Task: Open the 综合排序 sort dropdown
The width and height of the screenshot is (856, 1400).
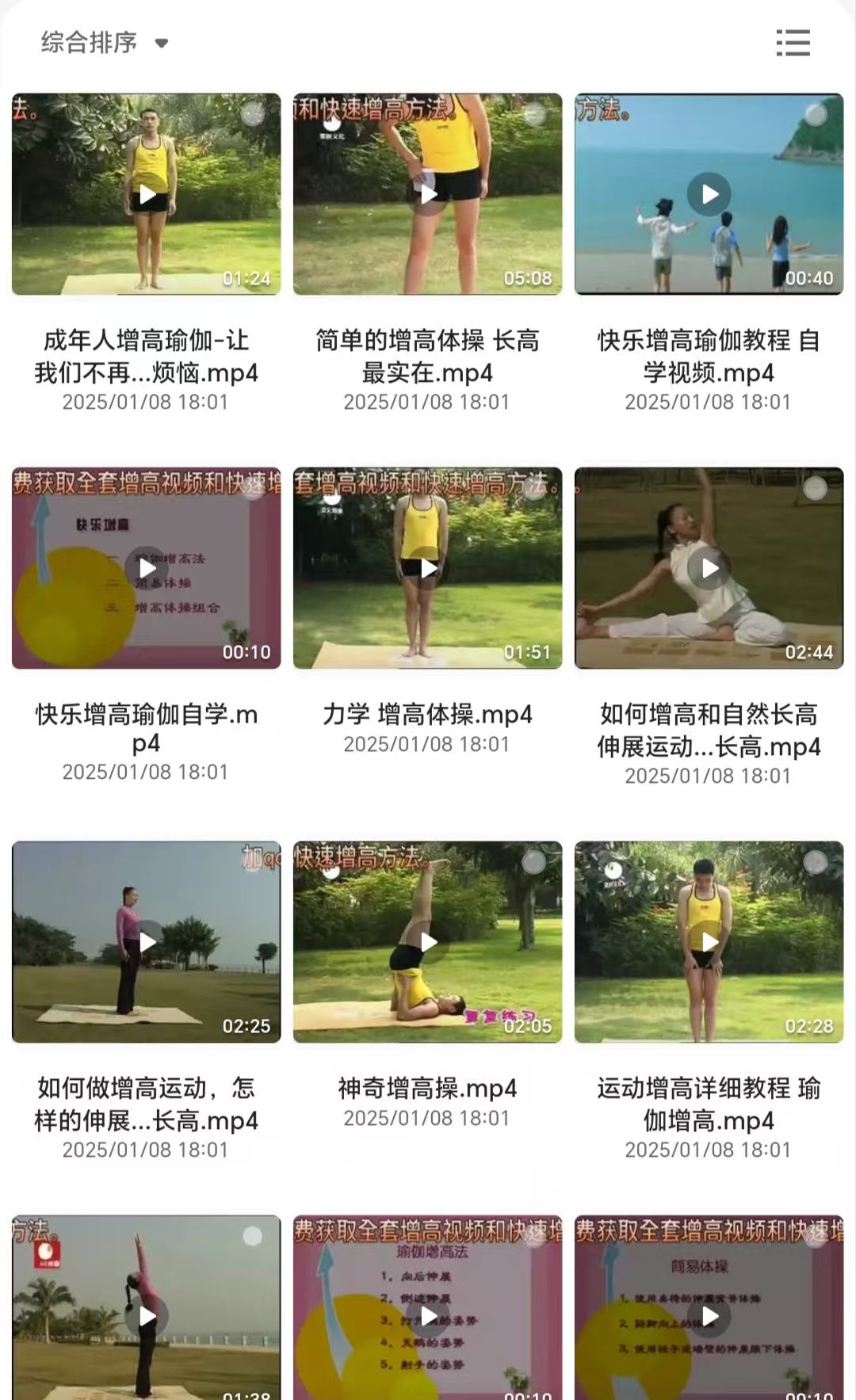Action: (x=105, y=43)
